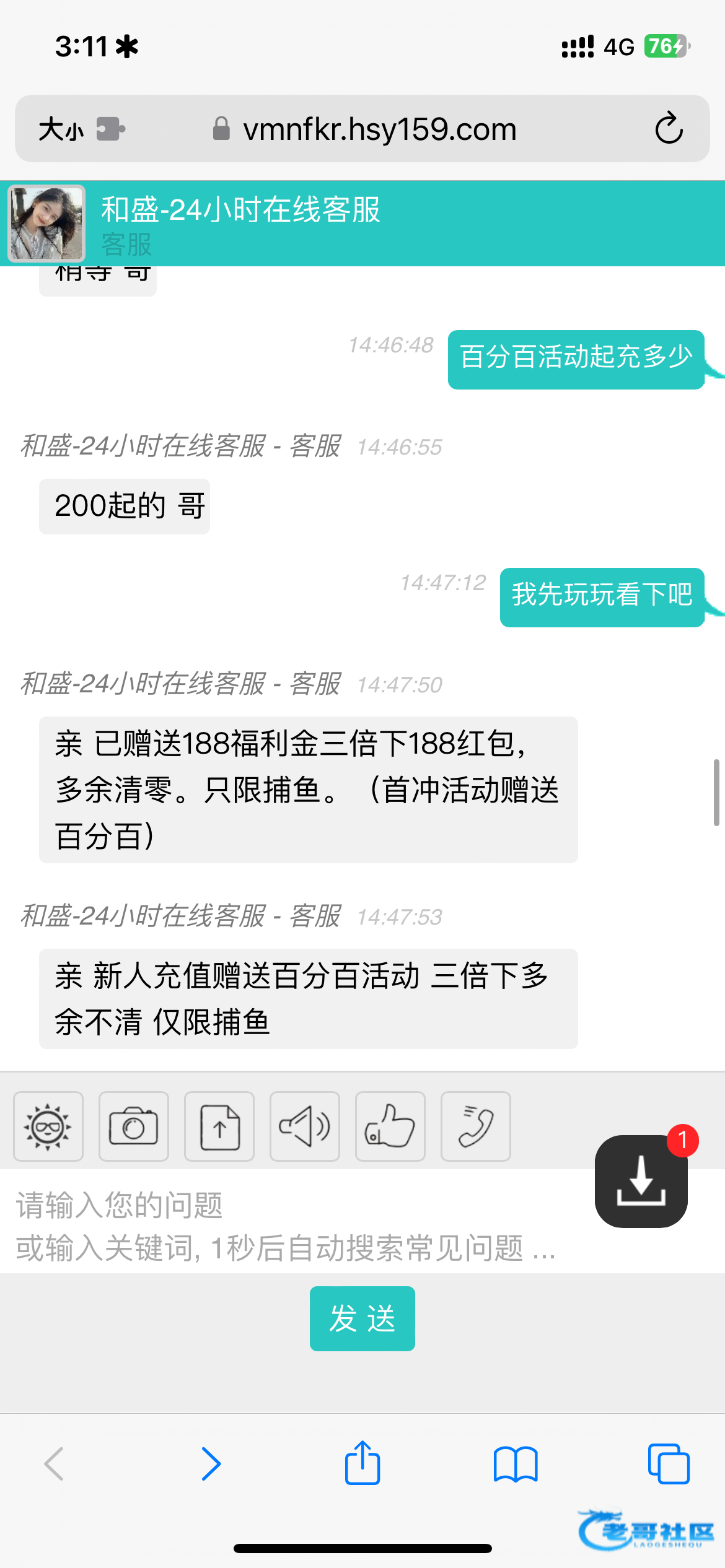The width and height of the screenshot is (725, 1568).
Task: Show open Safari tabs
Action: click(x=669, y=1464)
